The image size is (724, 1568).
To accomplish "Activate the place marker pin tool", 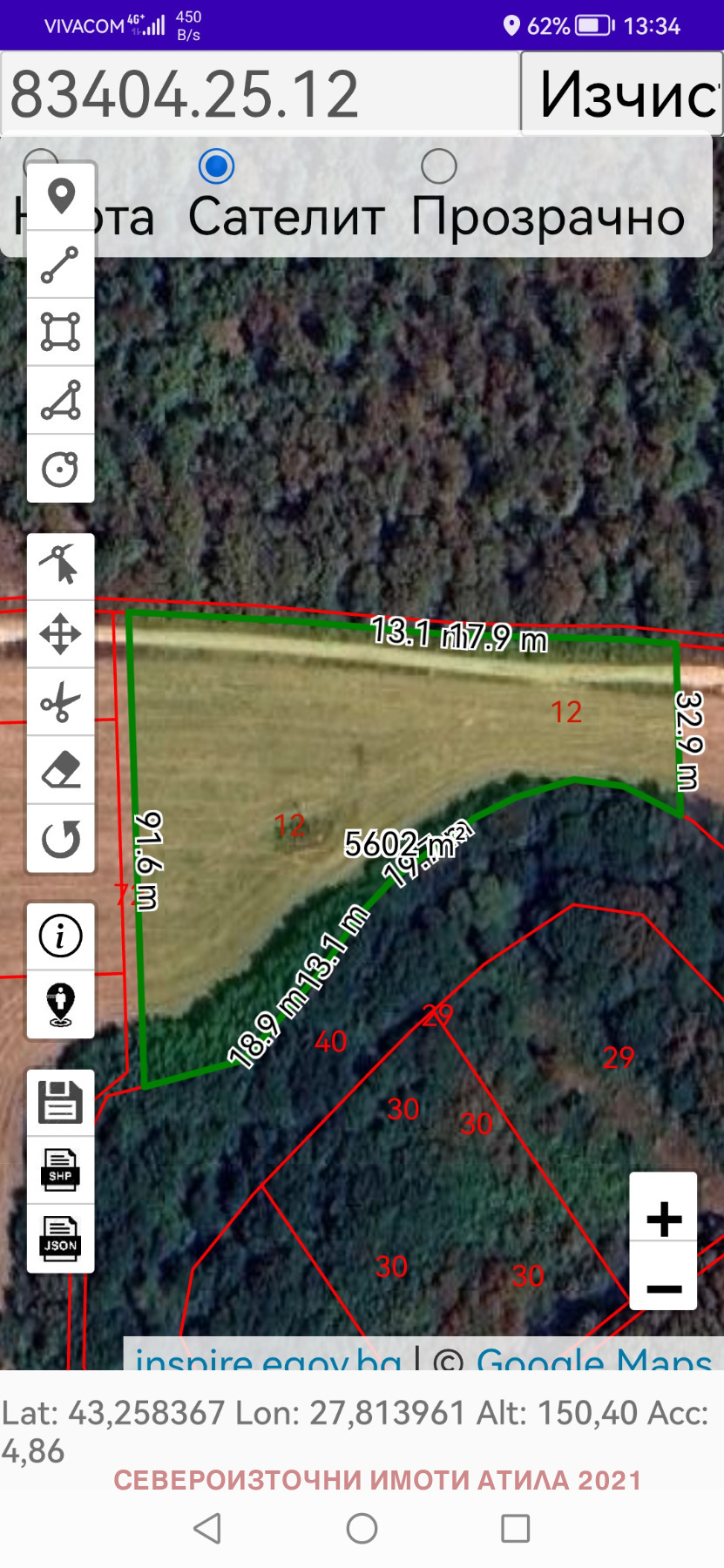I will (61, 197).
